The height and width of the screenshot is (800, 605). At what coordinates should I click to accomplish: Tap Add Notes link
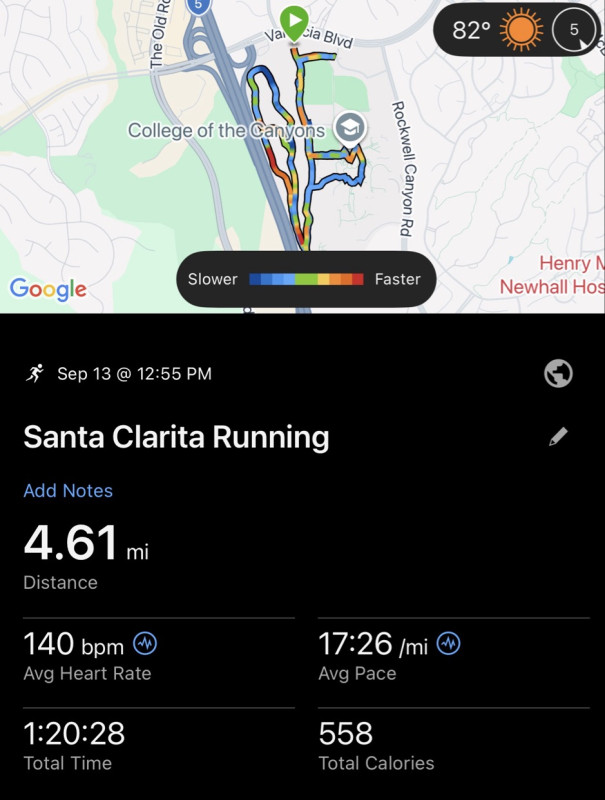[68, 490]
